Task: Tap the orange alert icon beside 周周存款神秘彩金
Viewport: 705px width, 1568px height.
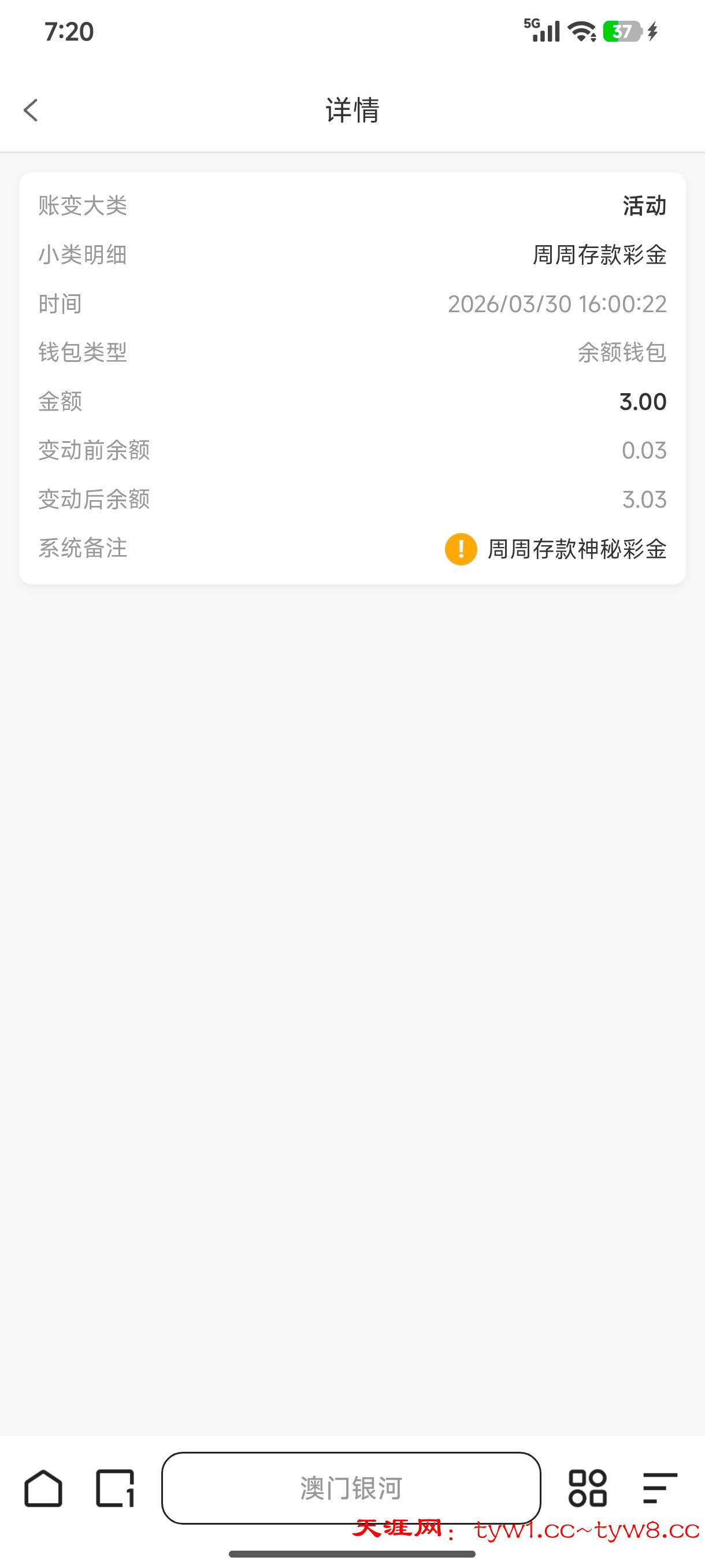Action: point(461,549)
